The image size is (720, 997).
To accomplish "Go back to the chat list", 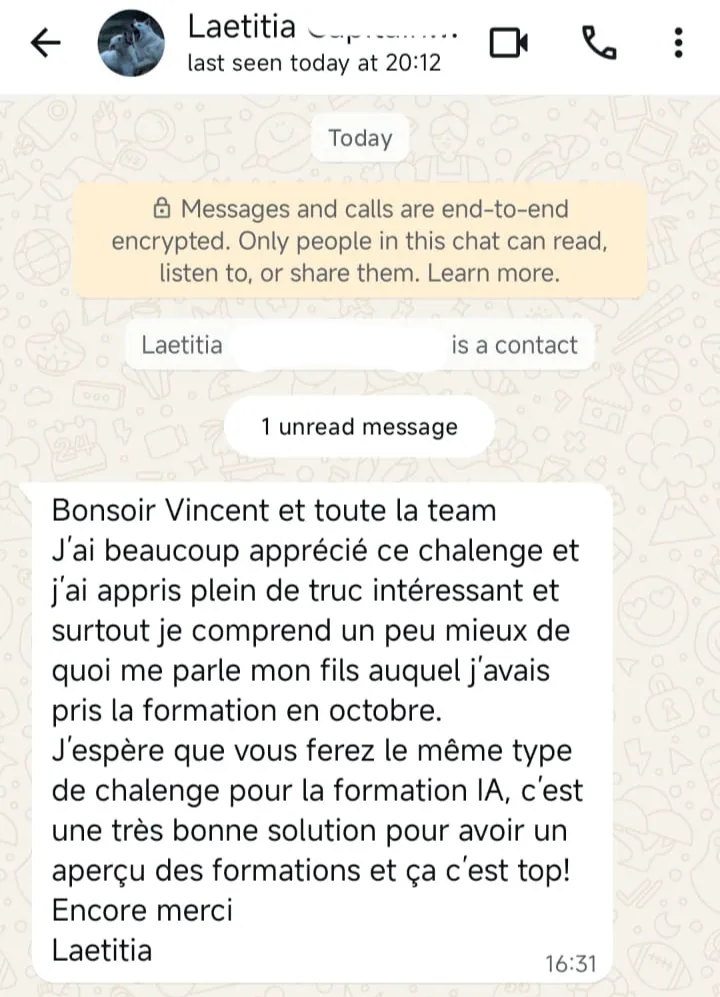I will pos(45,43).
